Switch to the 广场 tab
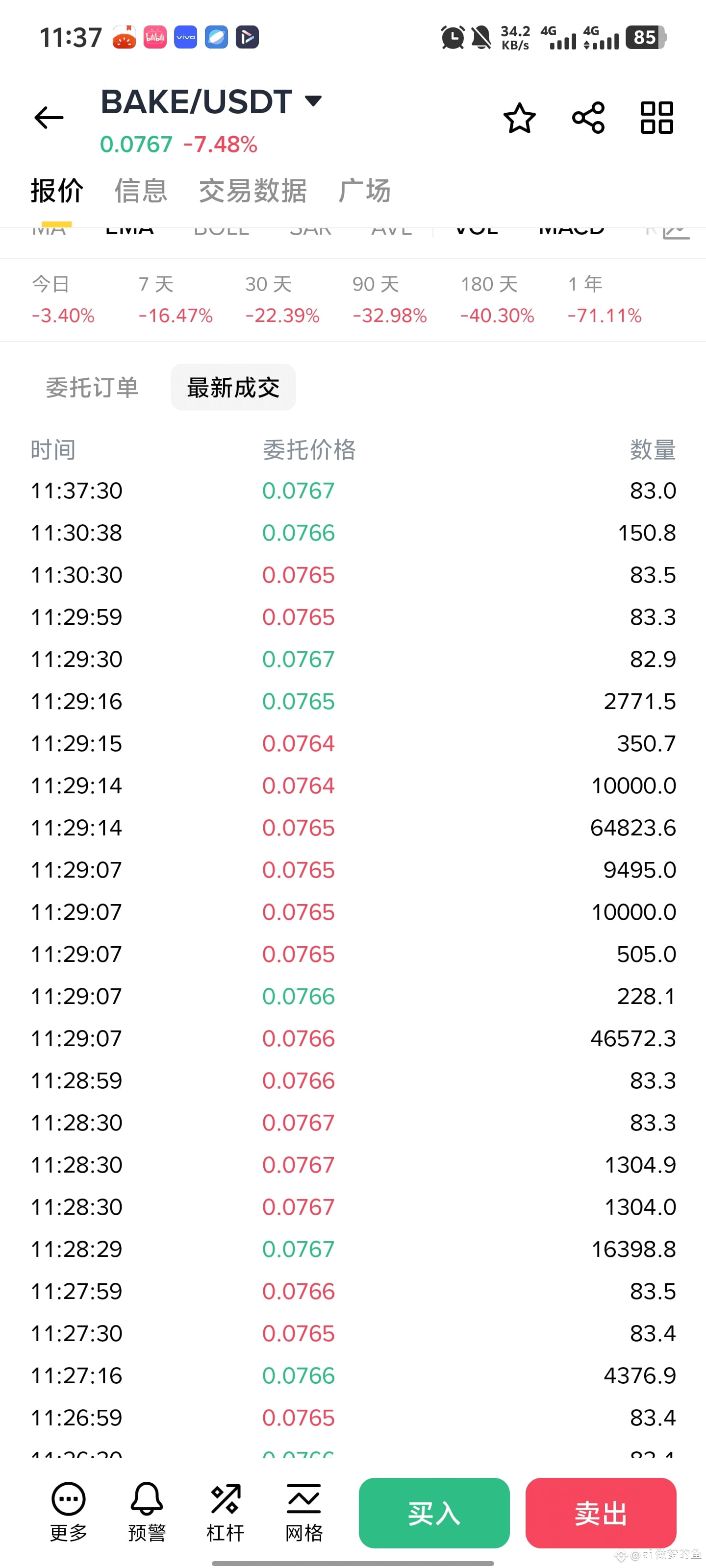 364,191
